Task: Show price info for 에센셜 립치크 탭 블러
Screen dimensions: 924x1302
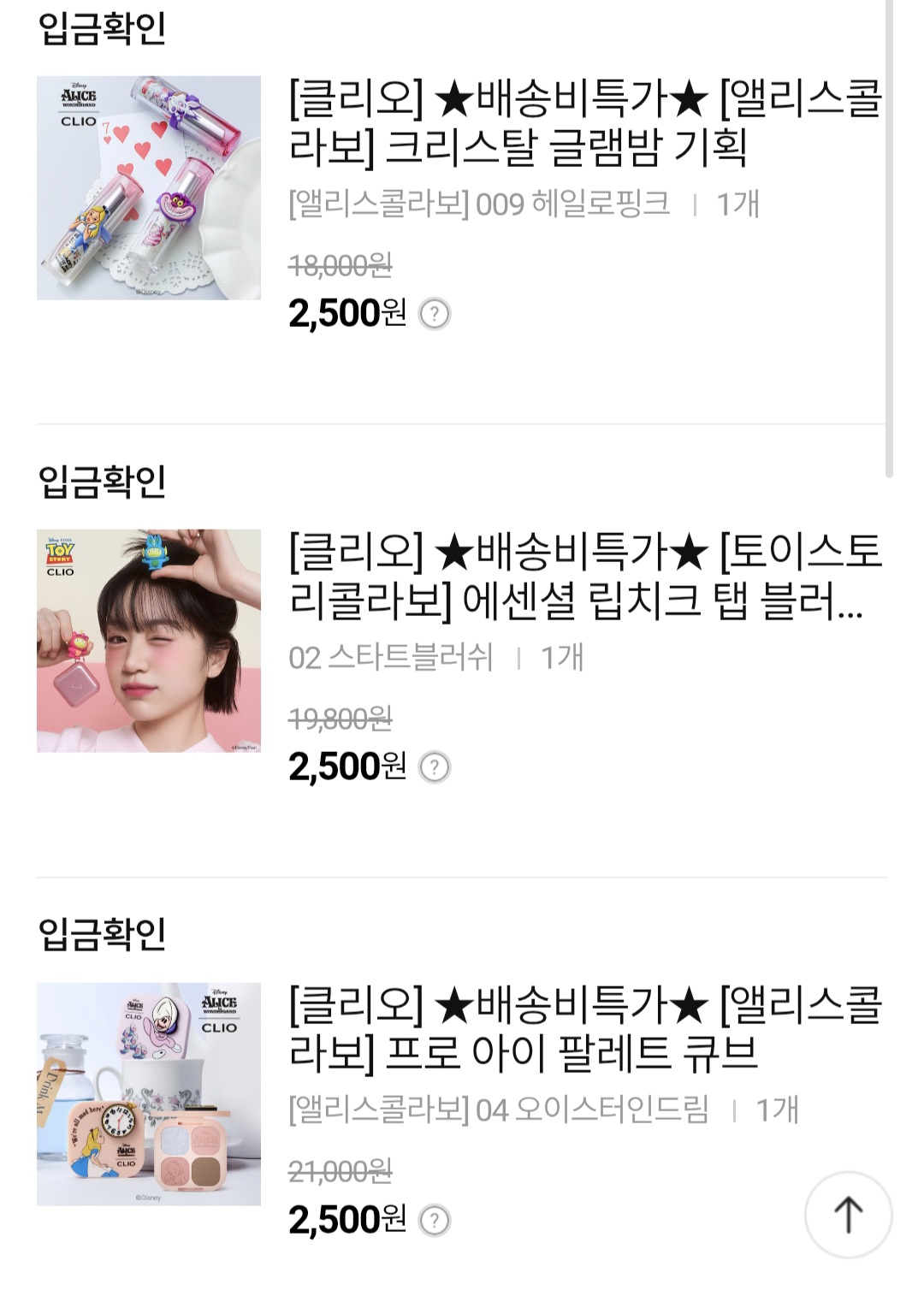Action: [435, 767]
